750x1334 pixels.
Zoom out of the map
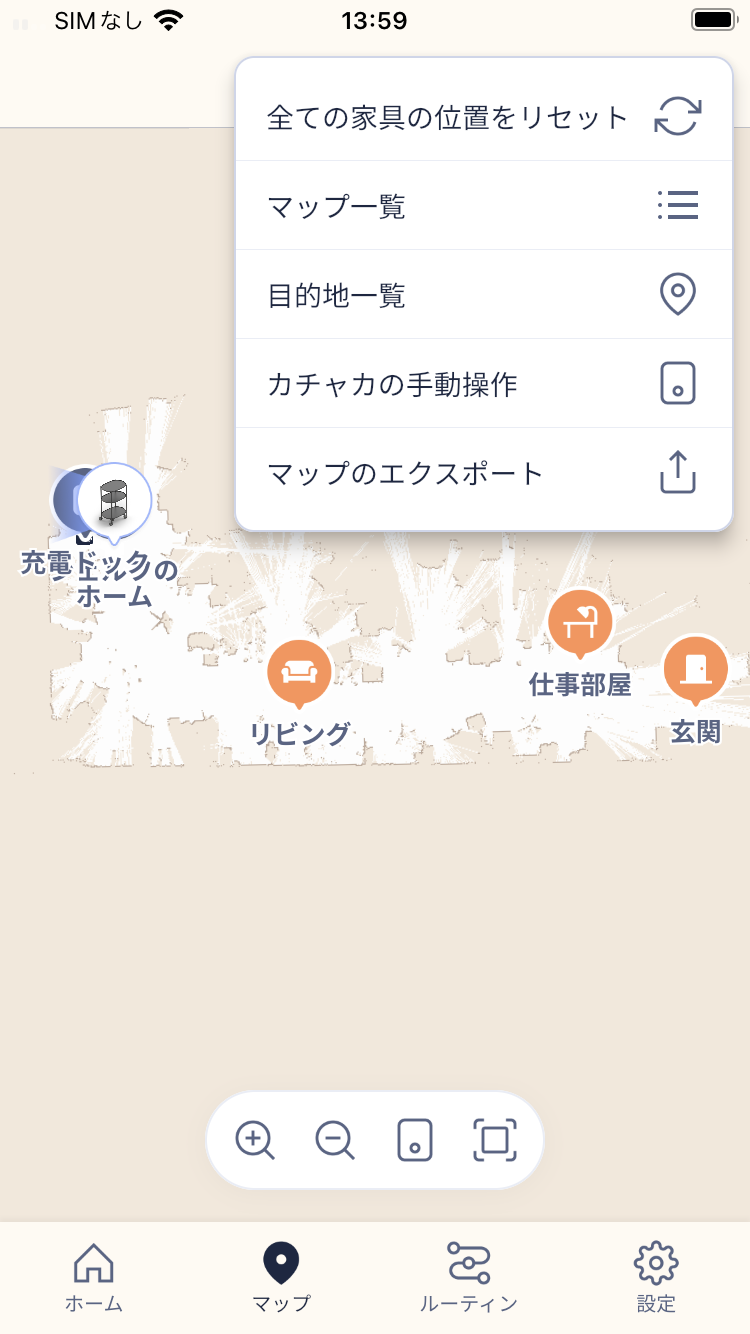point(335,1140)
